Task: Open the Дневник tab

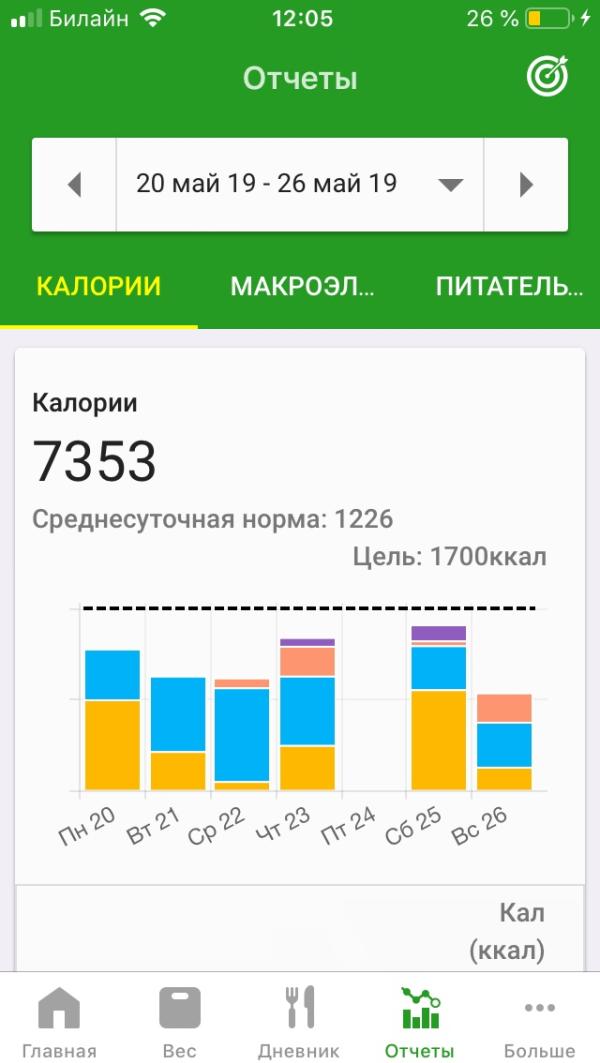Action: click(299, 1019)
